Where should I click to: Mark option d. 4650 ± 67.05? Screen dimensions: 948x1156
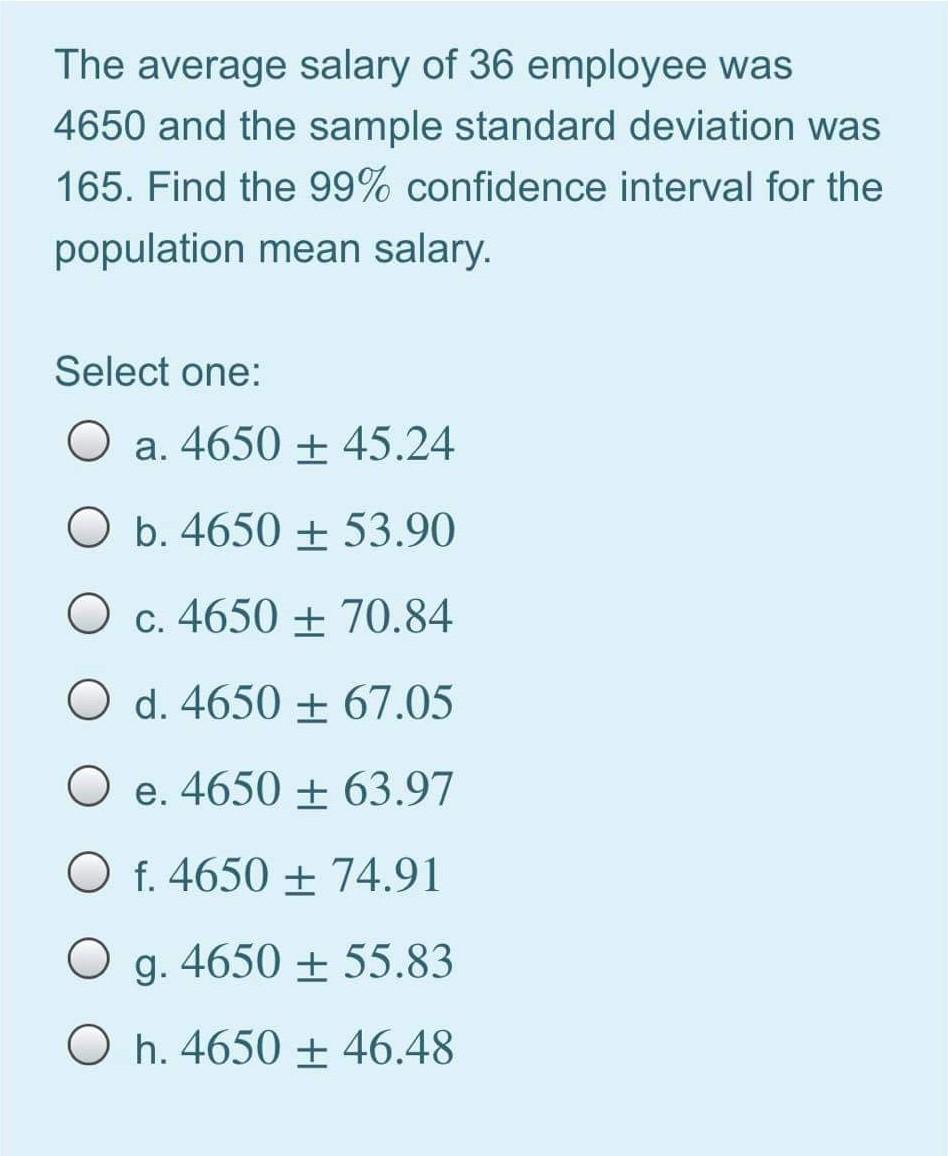87,703
